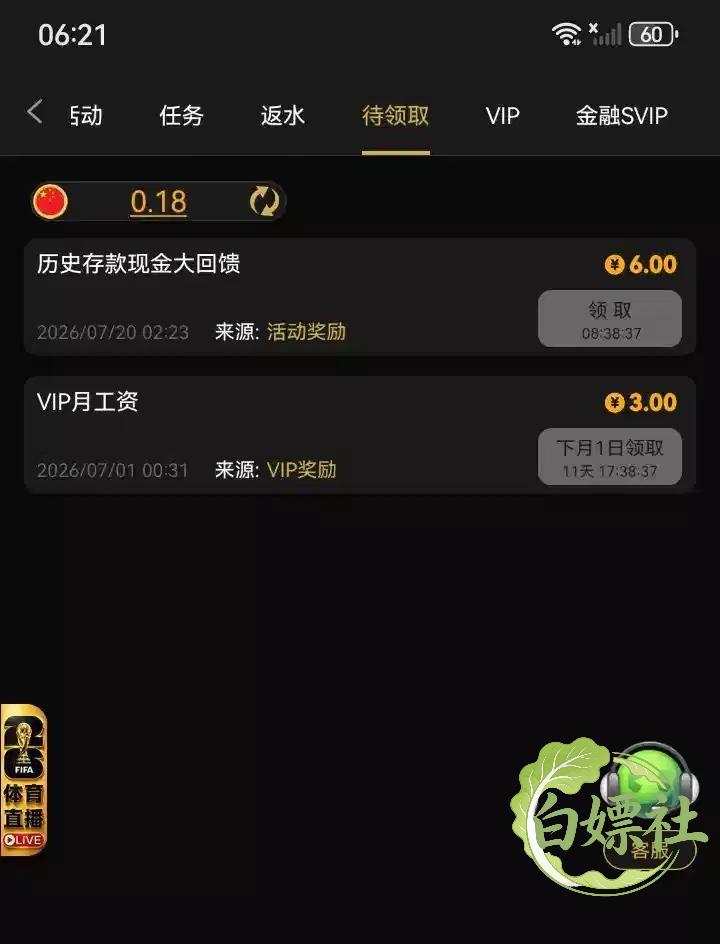The width and height of the screenshot is (720, 944).
Task: Open the VIP tab
Action: click(503, 115)
